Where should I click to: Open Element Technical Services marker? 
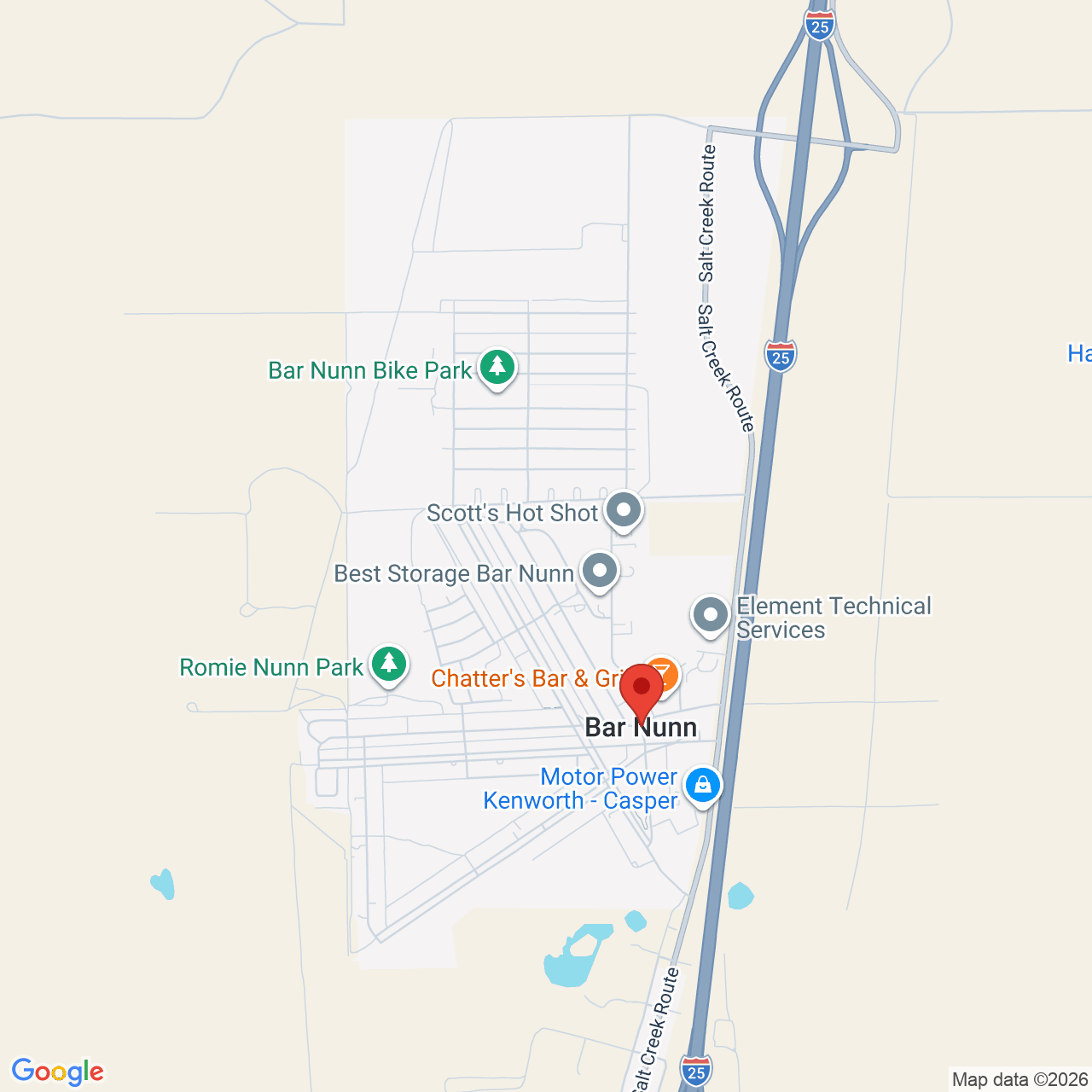[711, 616]
